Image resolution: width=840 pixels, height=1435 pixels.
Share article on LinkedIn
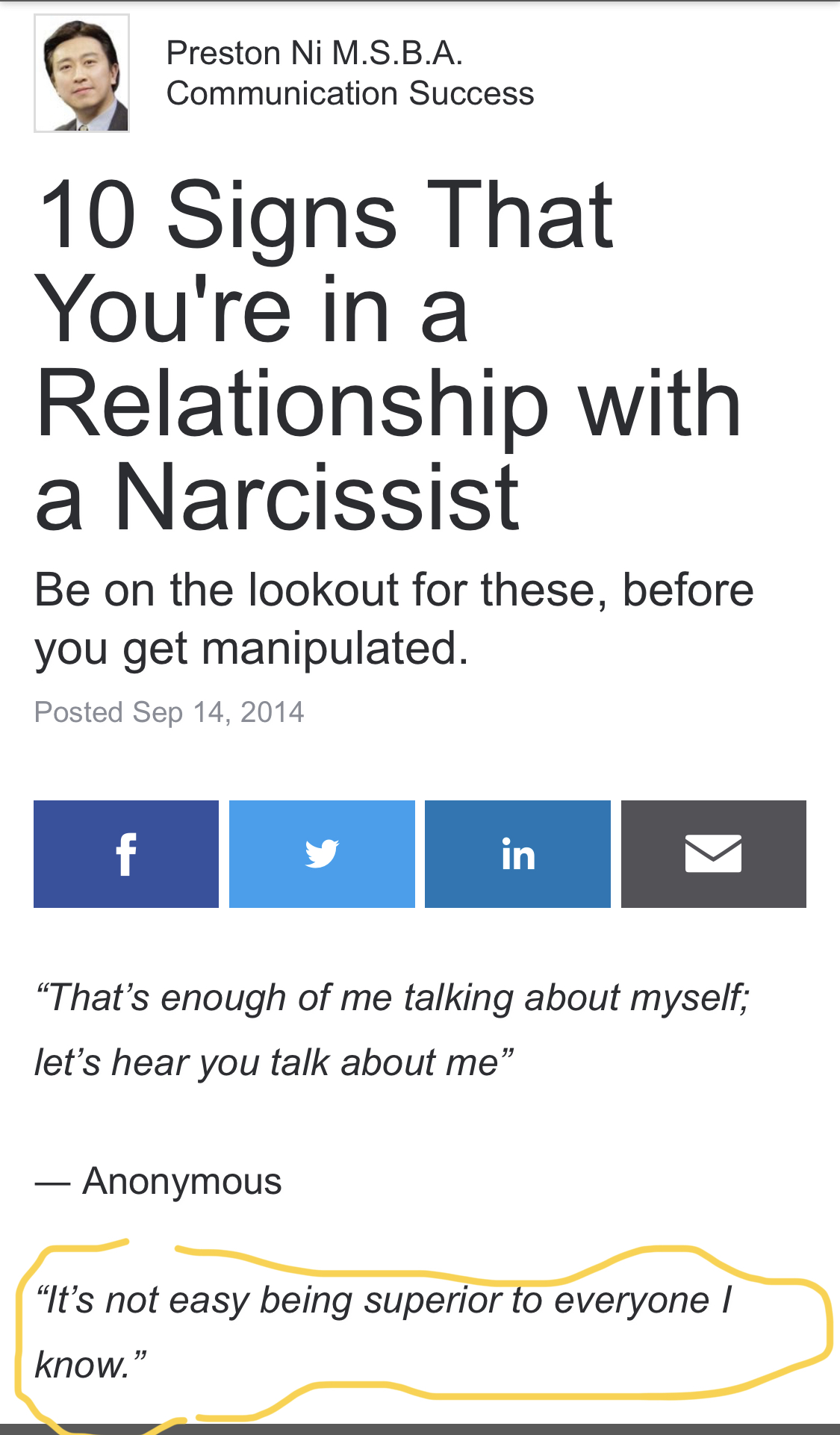(x=517, y=854)
